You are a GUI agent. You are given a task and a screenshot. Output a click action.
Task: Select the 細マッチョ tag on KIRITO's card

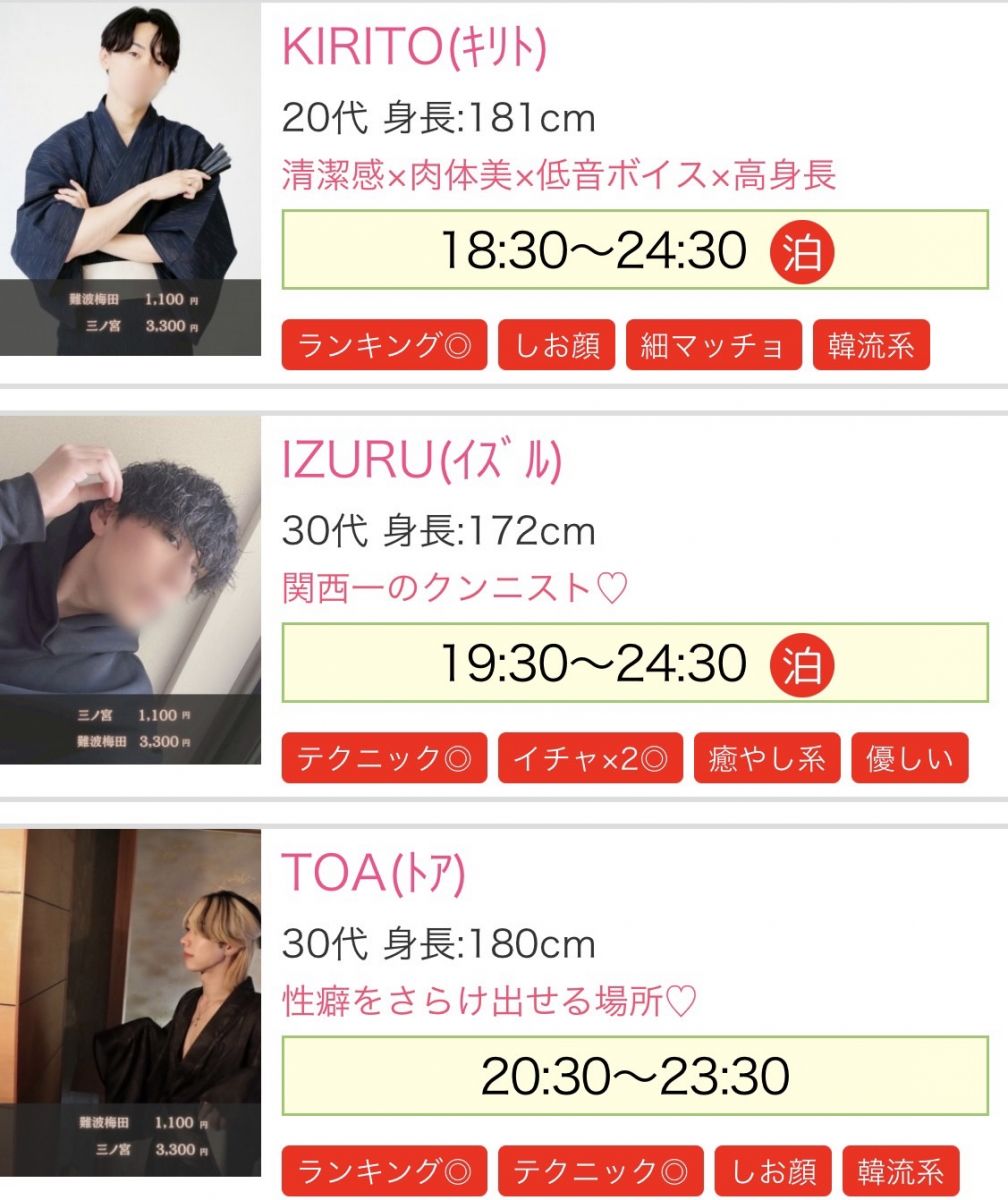pyautogui.click(x=713, y=346)
